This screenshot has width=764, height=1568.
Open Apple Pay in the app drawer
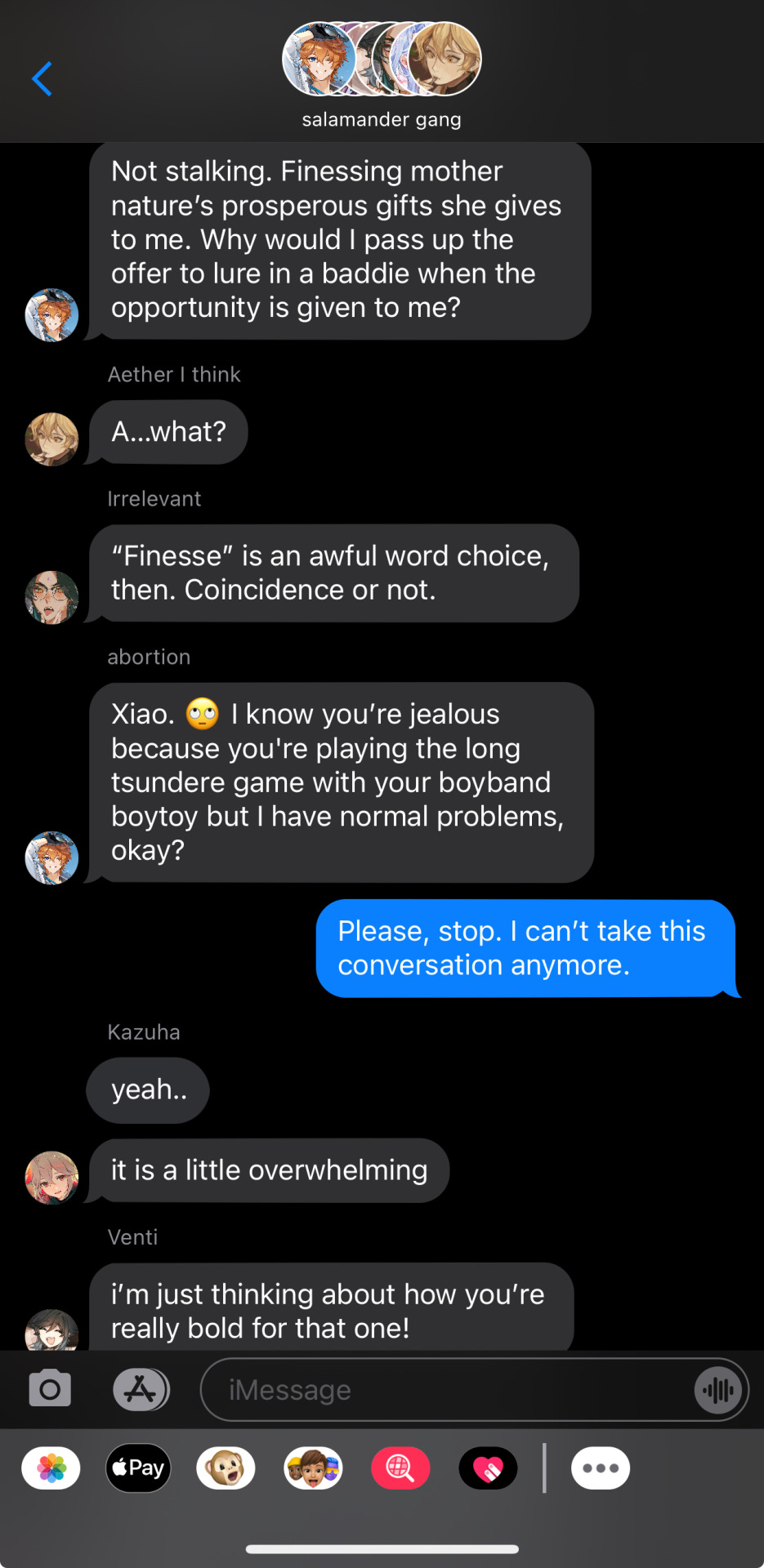point(139,1468)
